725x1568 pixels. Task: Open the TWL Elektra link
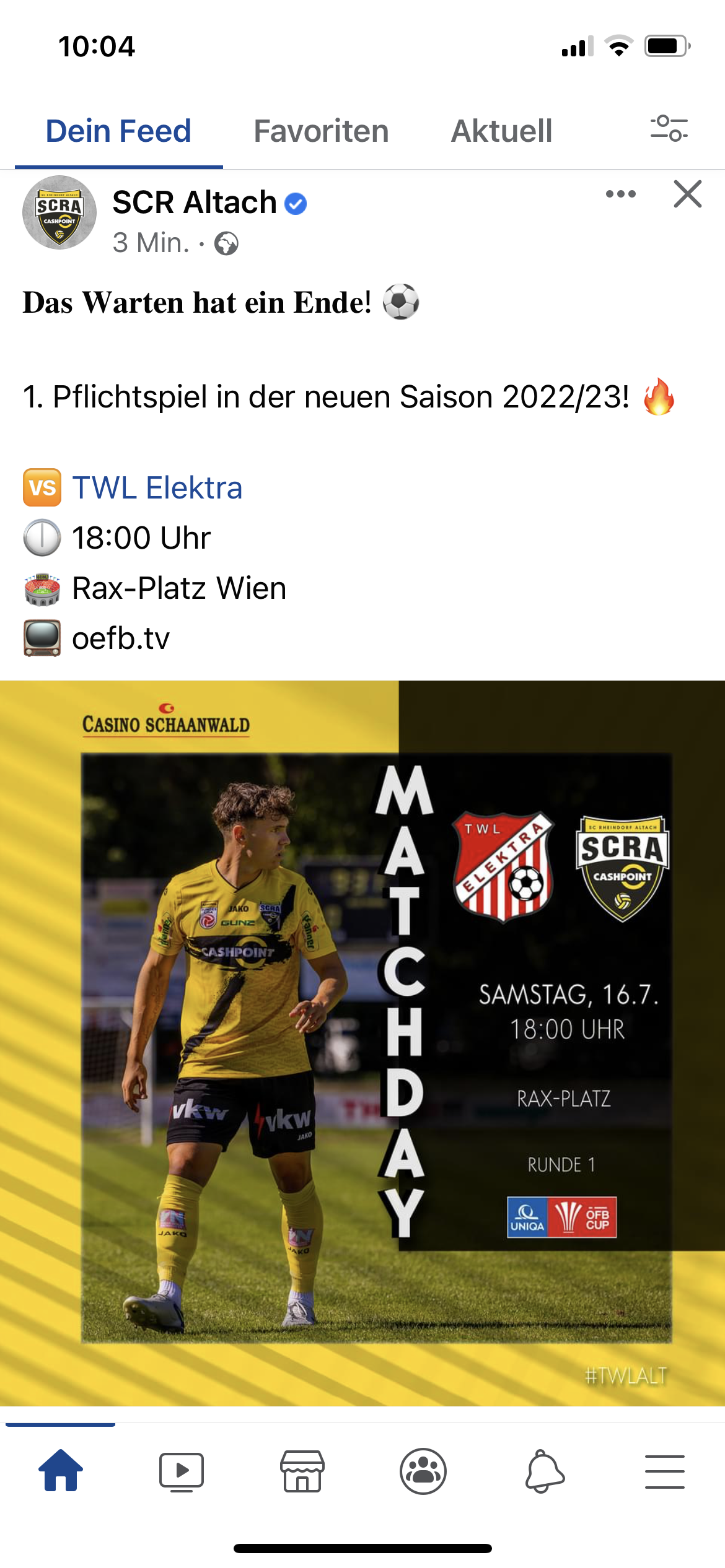pyautogui.click(x=157, y=487)
